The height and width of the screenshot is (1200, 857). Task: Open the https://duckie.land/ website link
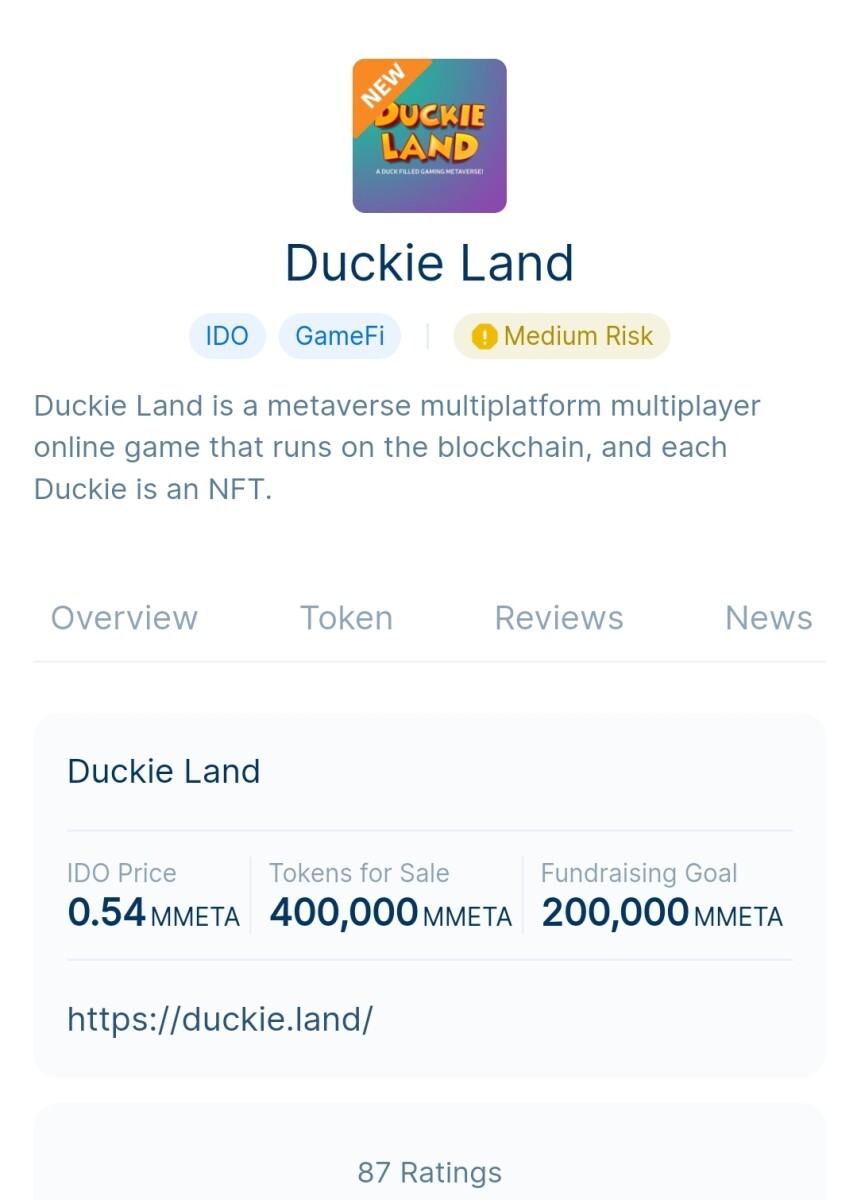click(x=220, y=1020)
